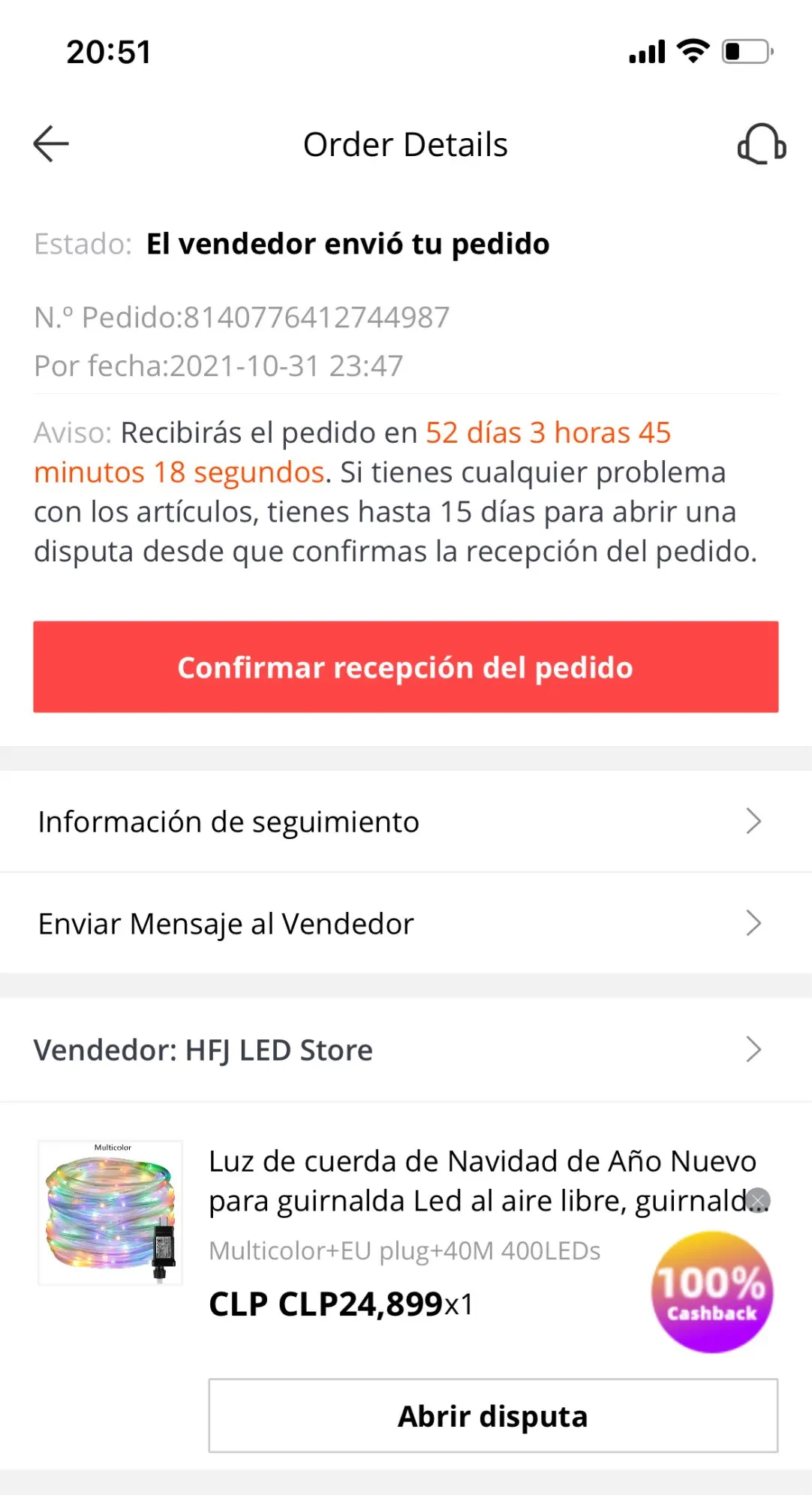Dismiss the 100% Cashback badge

click(759, 1200)
